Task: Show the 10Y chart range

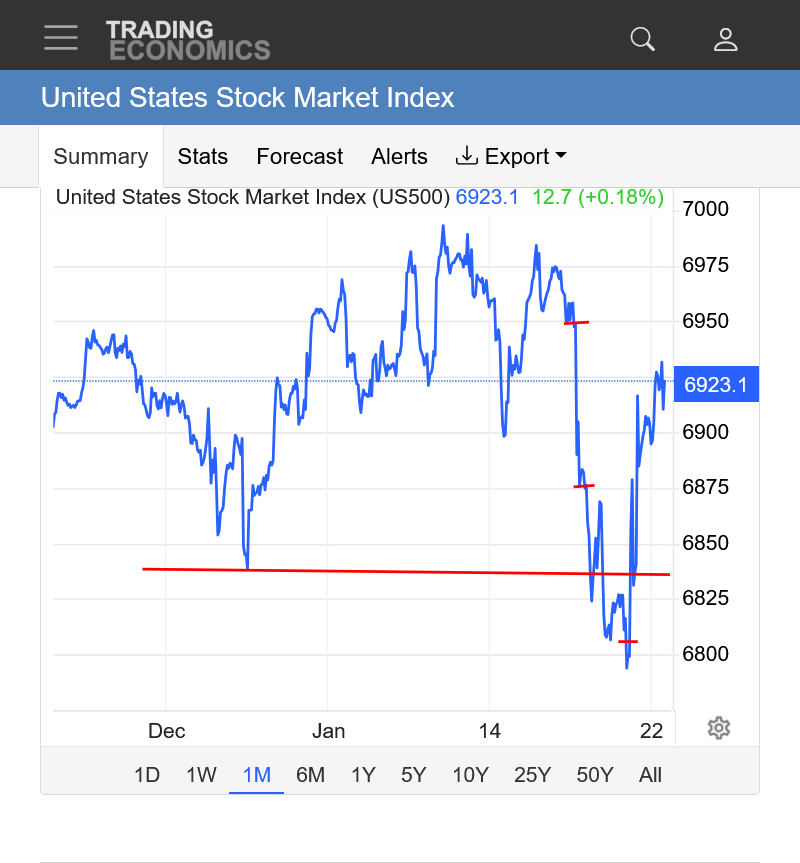Action: [x=470, y=775]
